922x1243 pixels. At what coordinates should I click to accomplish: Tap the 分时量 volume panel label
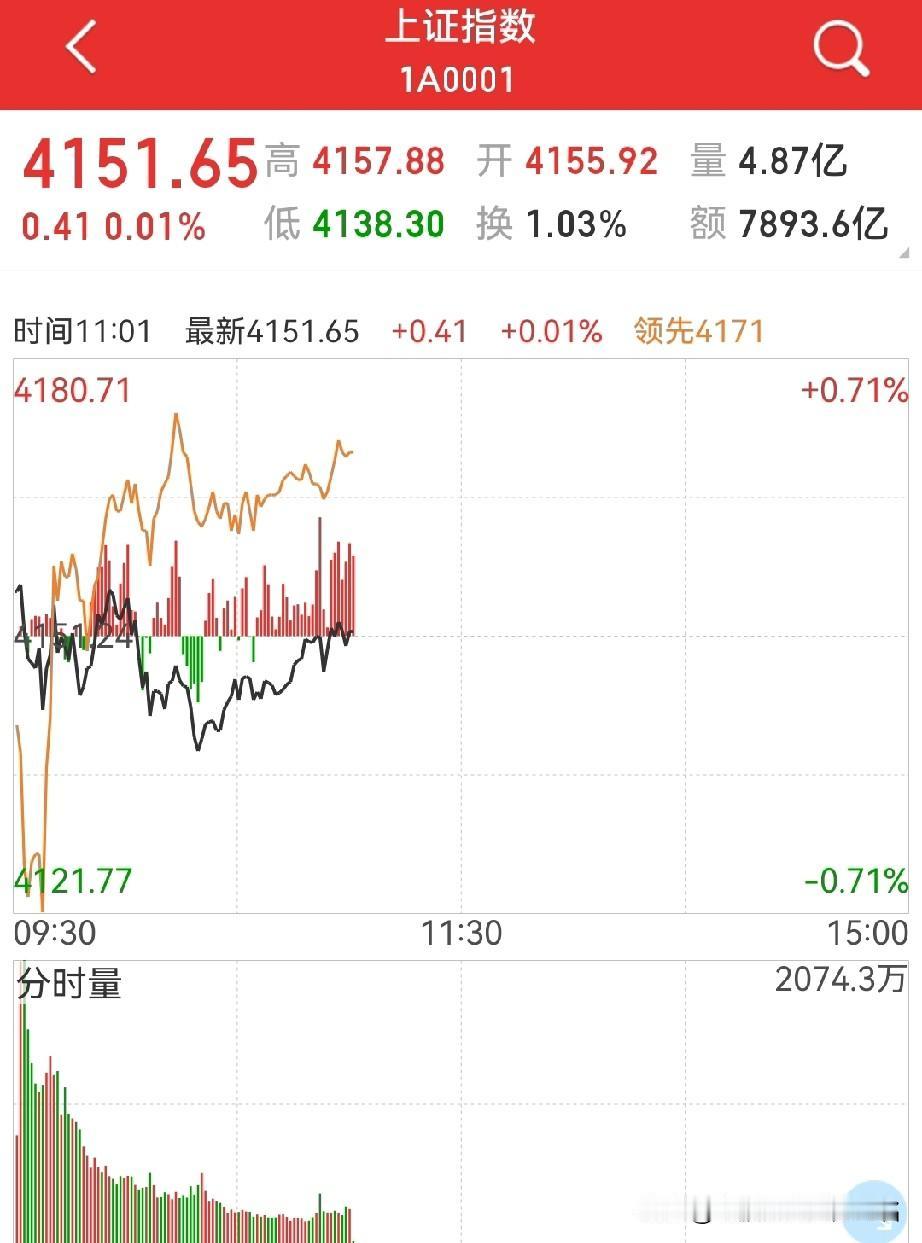point(68,985)
